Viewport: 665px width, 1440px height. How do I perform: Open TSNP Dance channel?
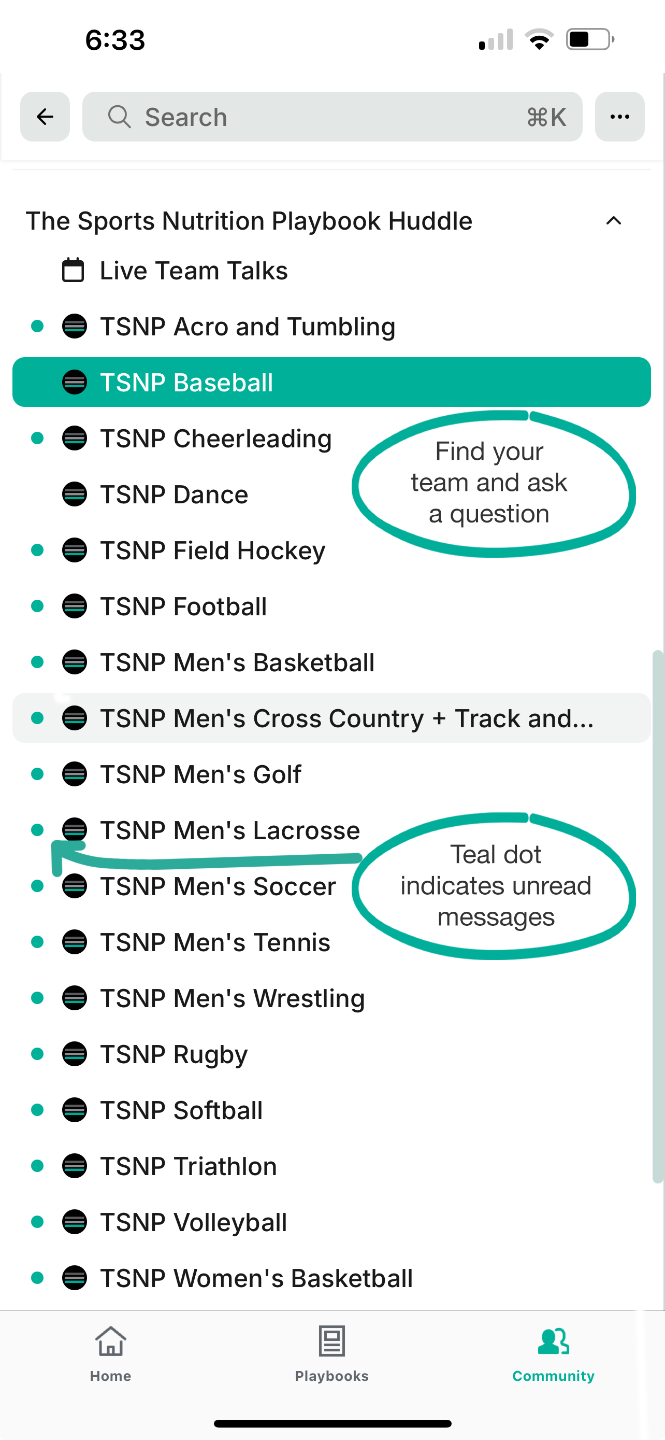pos(173,495)
